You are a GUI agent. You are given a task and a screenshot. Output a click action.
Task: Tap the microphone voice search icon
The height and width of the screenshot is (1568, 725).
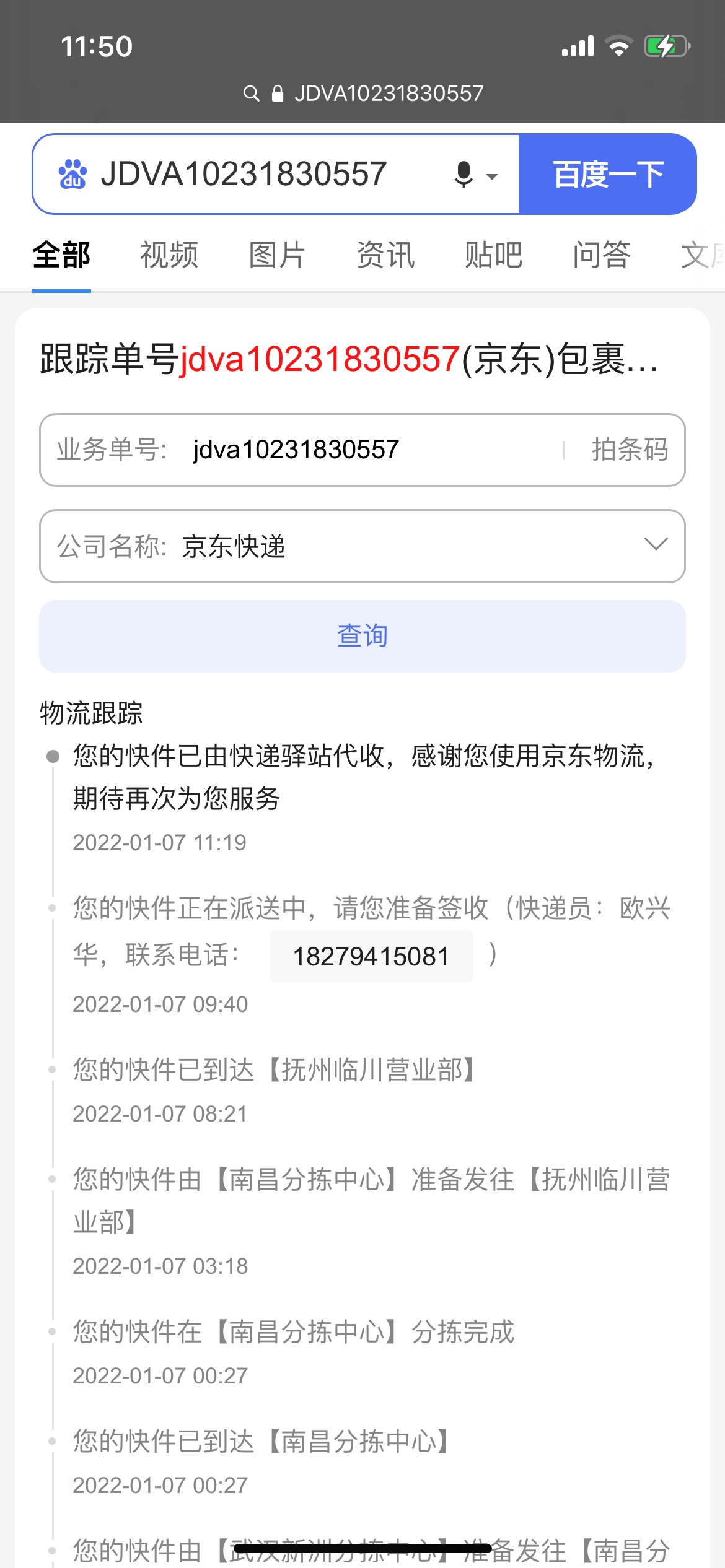tap(464, 174)
